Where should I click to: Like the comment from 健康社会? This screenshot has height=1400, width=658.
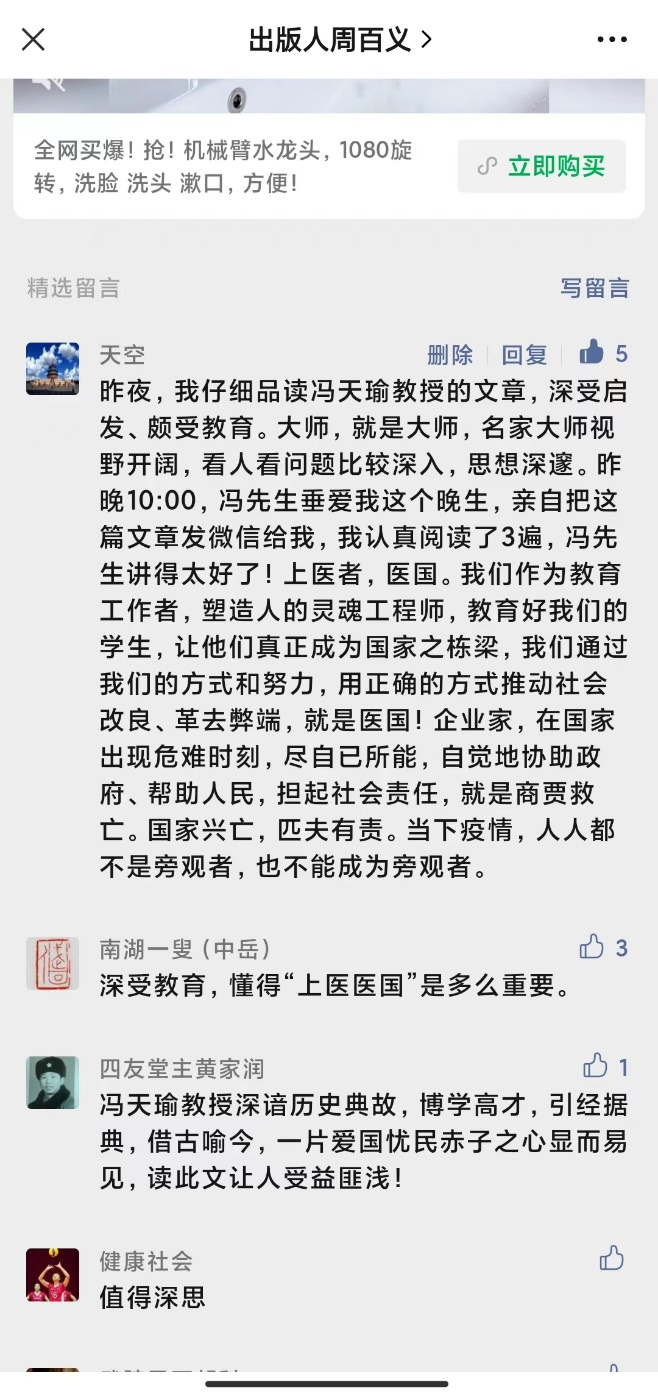point(611,1258)
